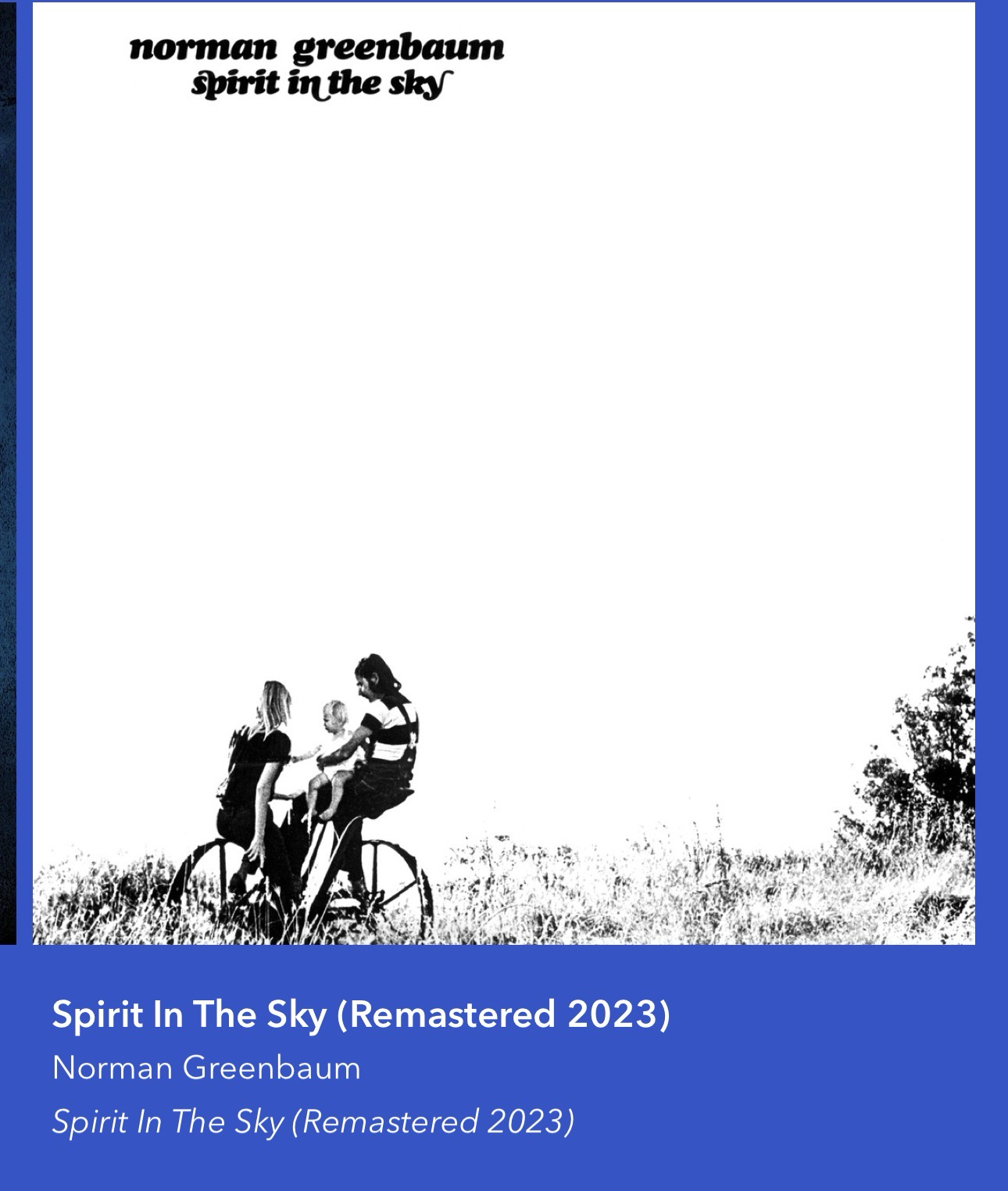This screenshot has width=1008, height=1191.
Task: Open artist Norman Greenbaum
Action: point(206,1068)
